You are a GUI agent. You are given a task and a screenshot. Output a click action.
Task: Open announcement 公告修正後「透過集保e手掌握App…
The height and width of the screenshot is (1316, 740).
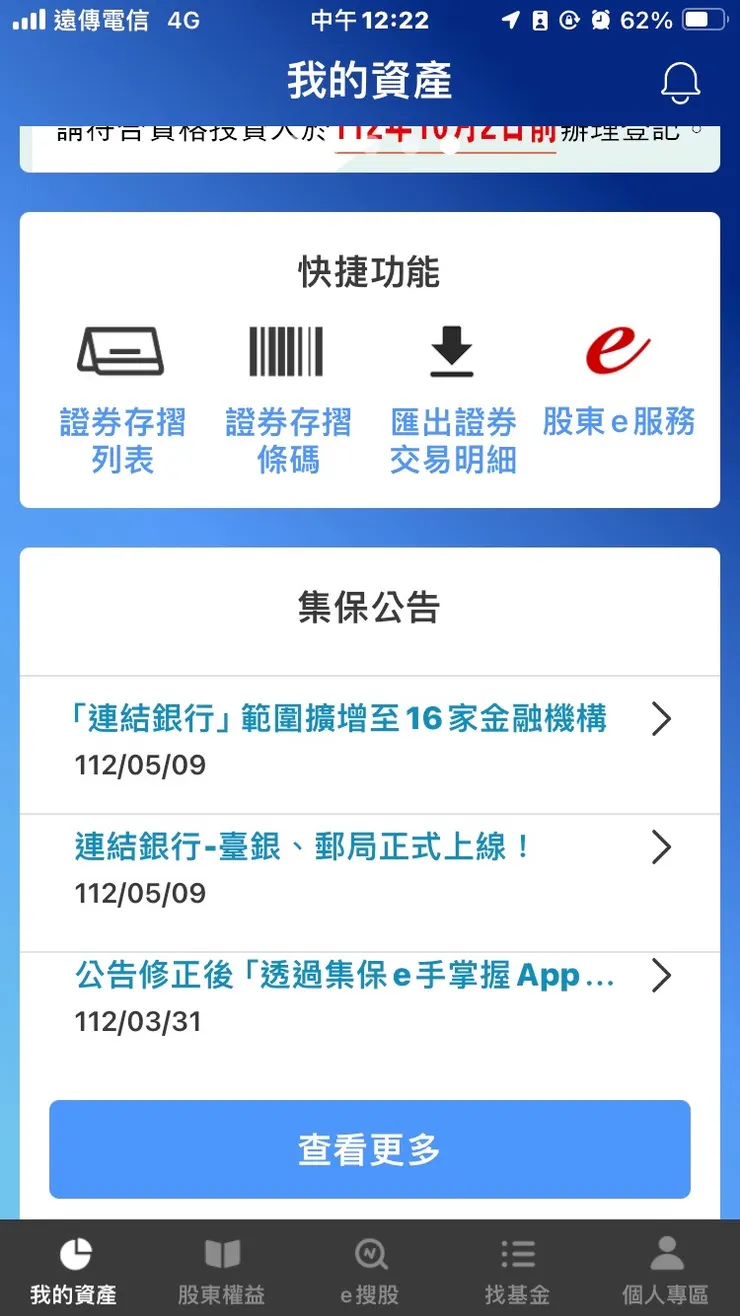pyautogui.click(x=369, y=996)
